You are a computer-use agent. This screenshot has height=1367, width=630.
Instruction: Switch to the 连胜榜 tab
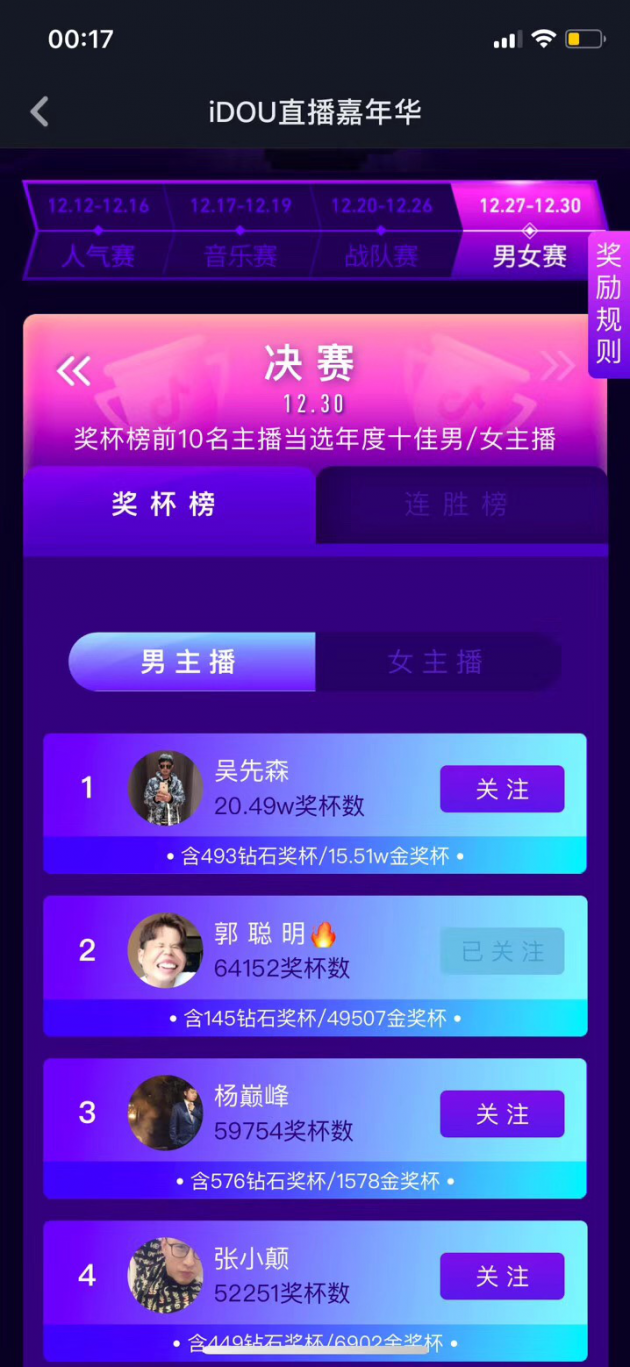[456, 505]
